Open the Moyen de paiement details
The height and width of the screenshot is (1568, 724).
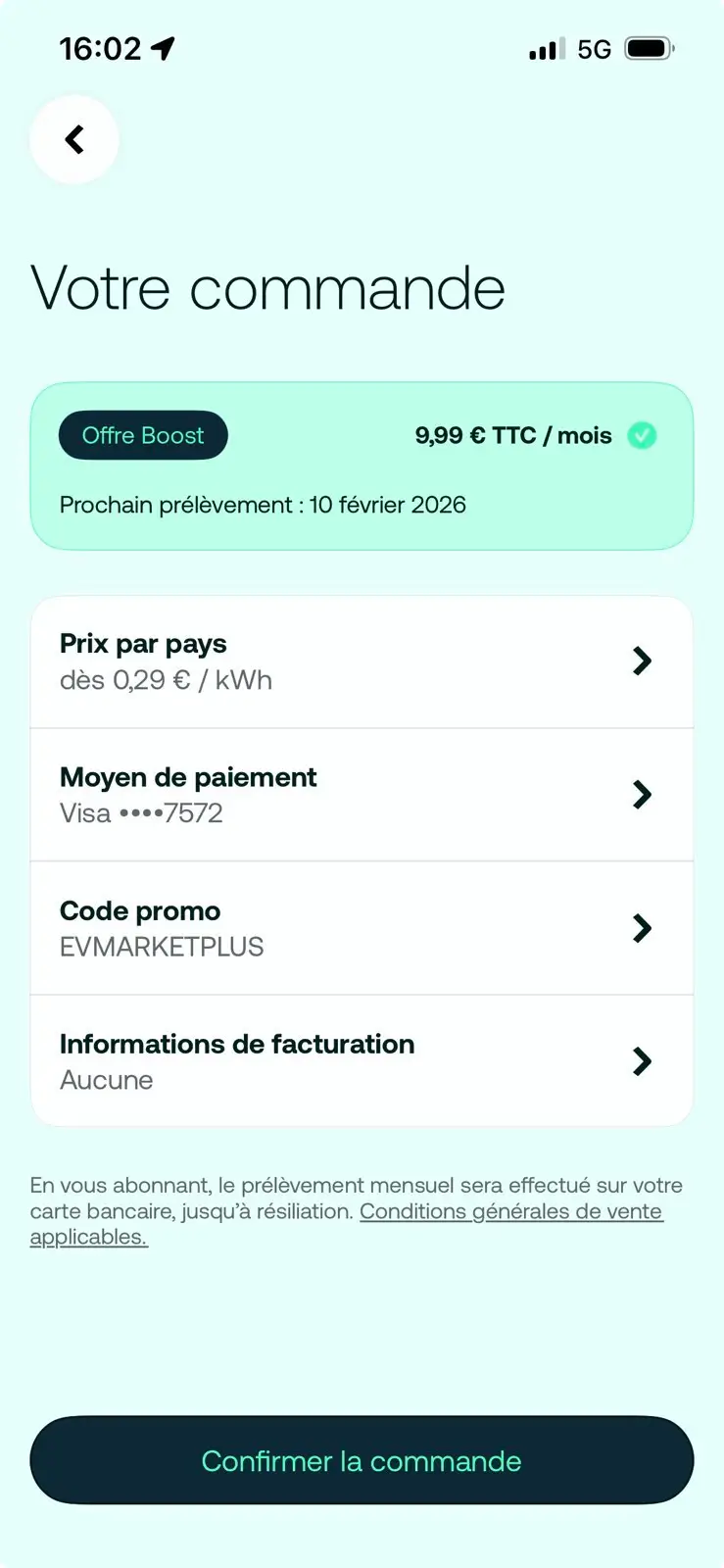[x=362, y=795]
